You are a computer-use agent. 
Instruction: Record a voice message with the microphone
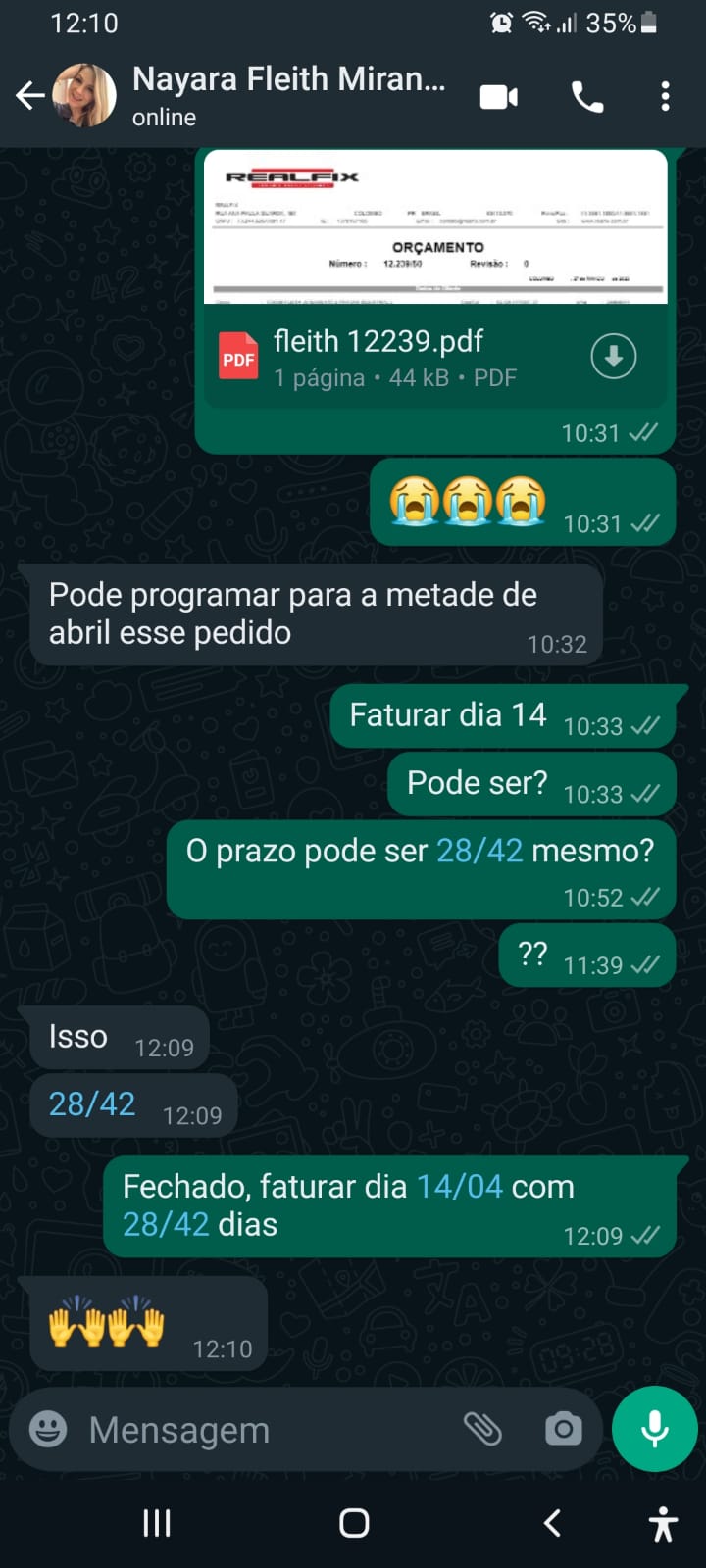click(654, 1429)
